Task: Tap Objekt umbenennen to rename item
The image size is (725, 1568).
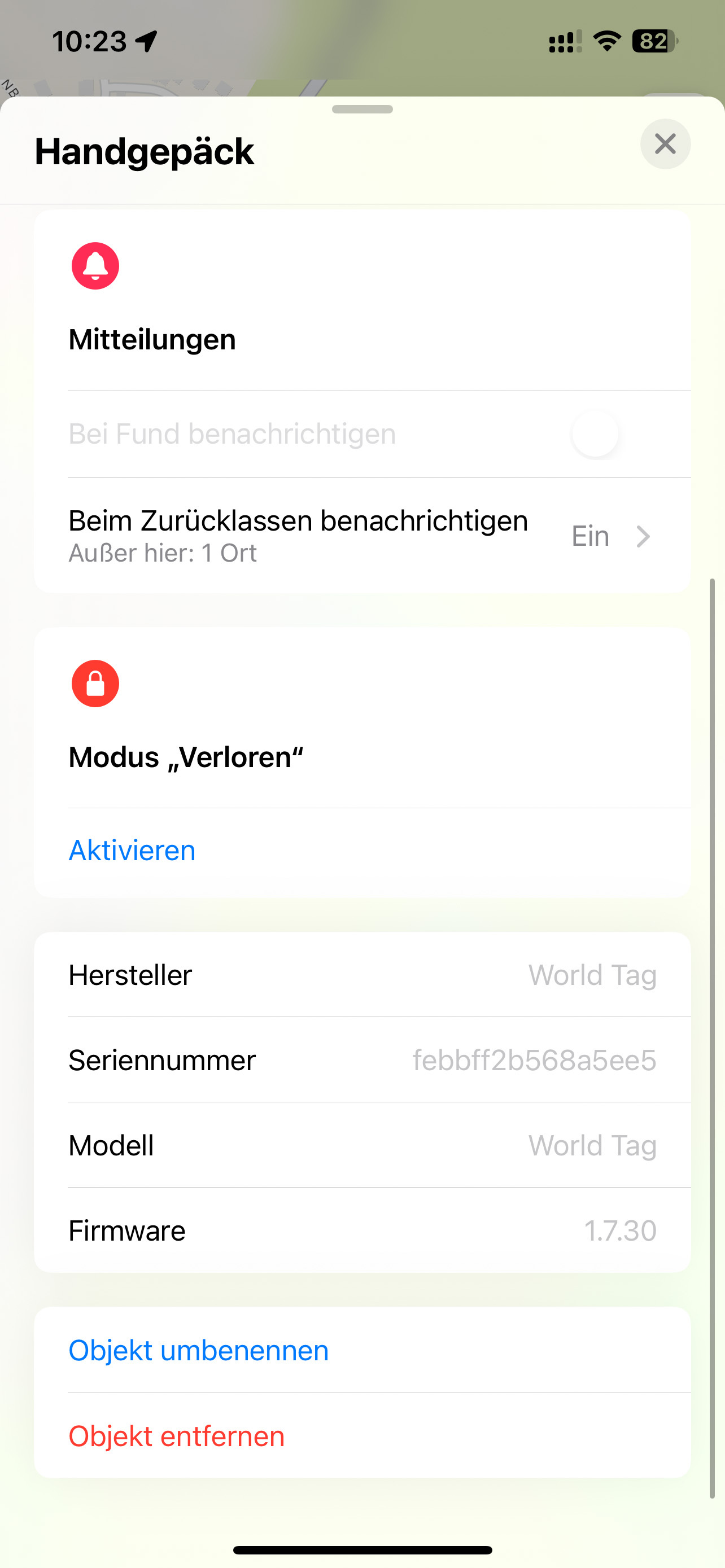Action: 198,1351
